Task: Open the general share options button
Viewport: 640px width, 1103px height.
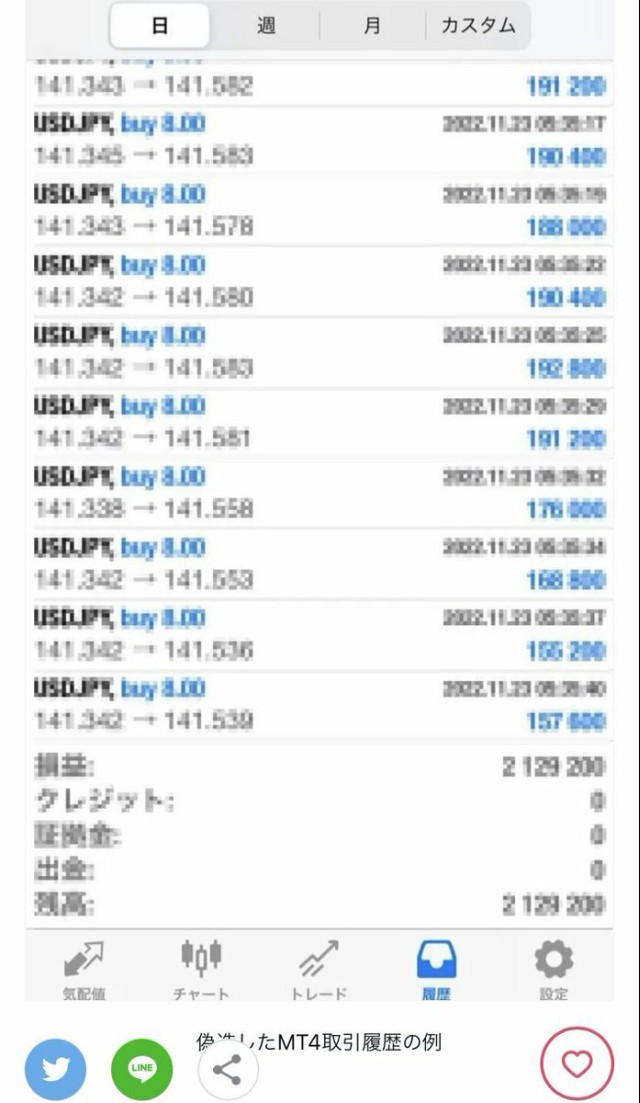Action: pos(228,1069)
